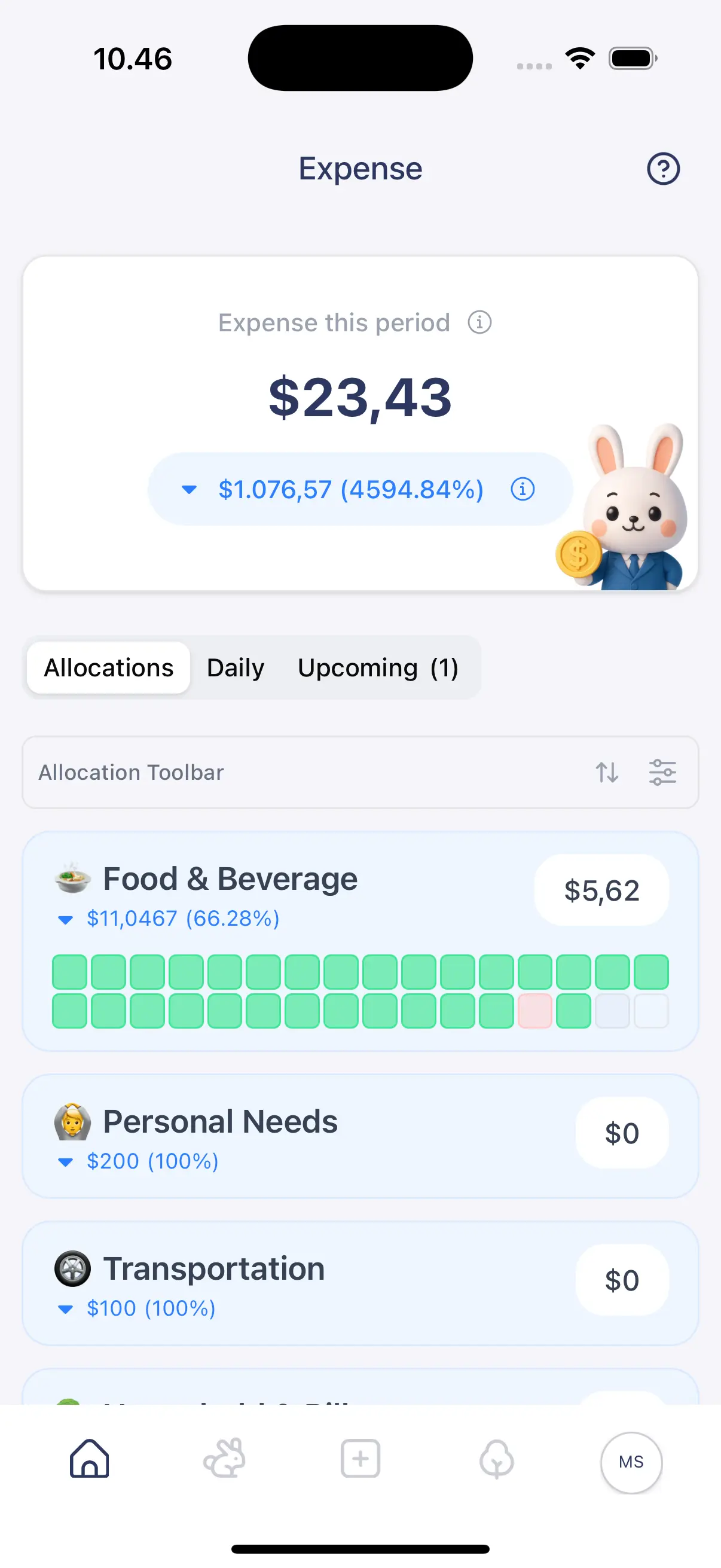Open the Upcoming (1) tab
Viewport: 721px width, 1568px height.
[378, 667]
